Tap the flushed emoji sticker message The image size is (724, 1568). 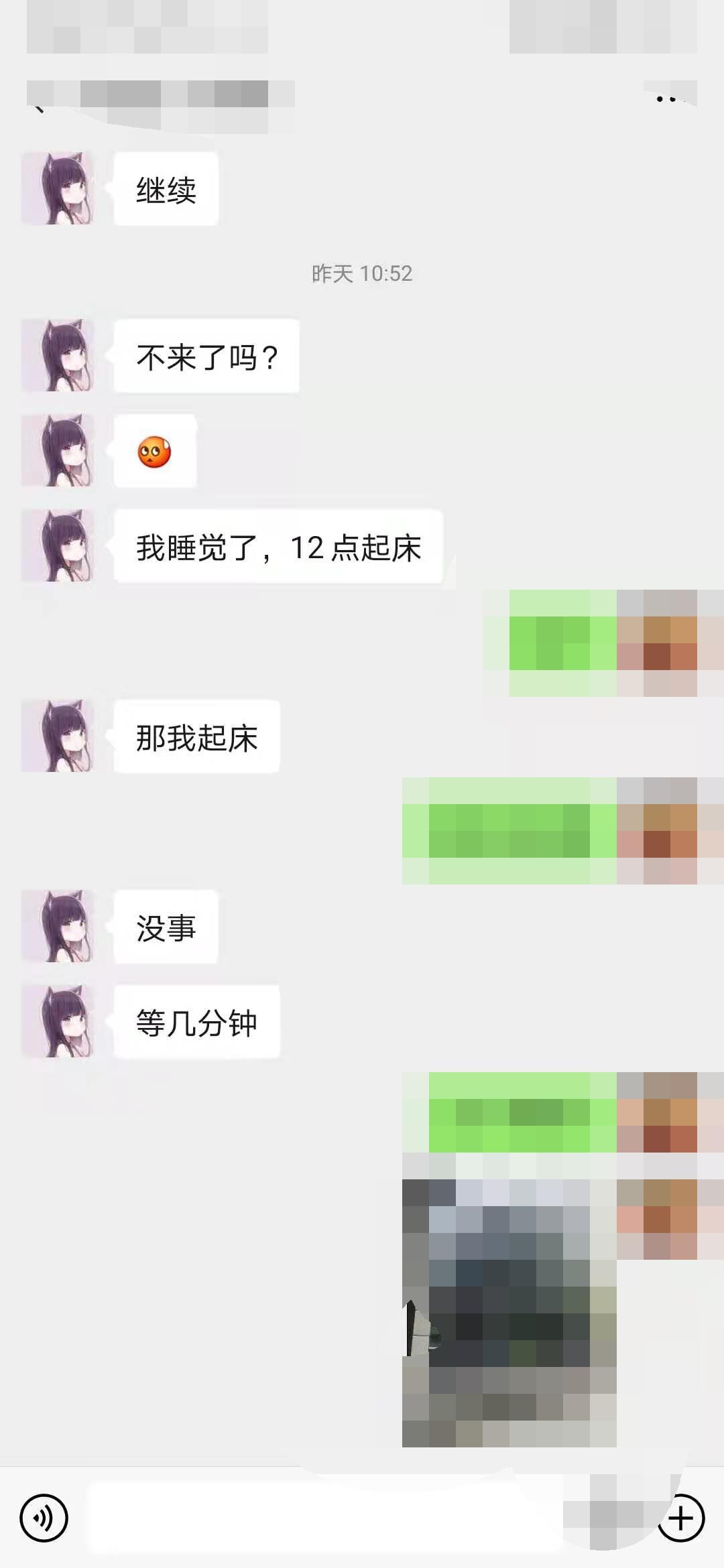click(x=154, y=452)
